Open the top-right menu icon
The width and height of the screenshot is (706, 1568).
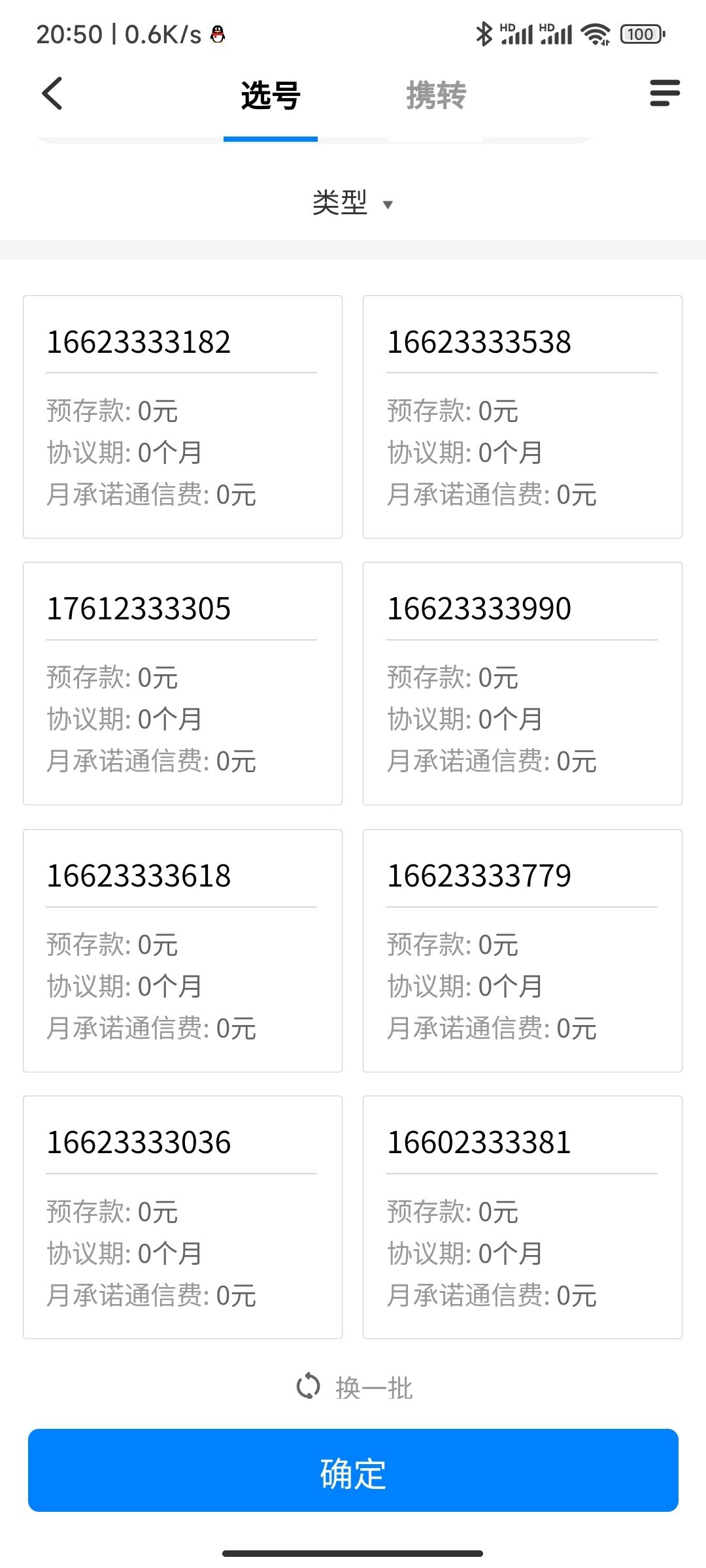click(x=665, y=93)
